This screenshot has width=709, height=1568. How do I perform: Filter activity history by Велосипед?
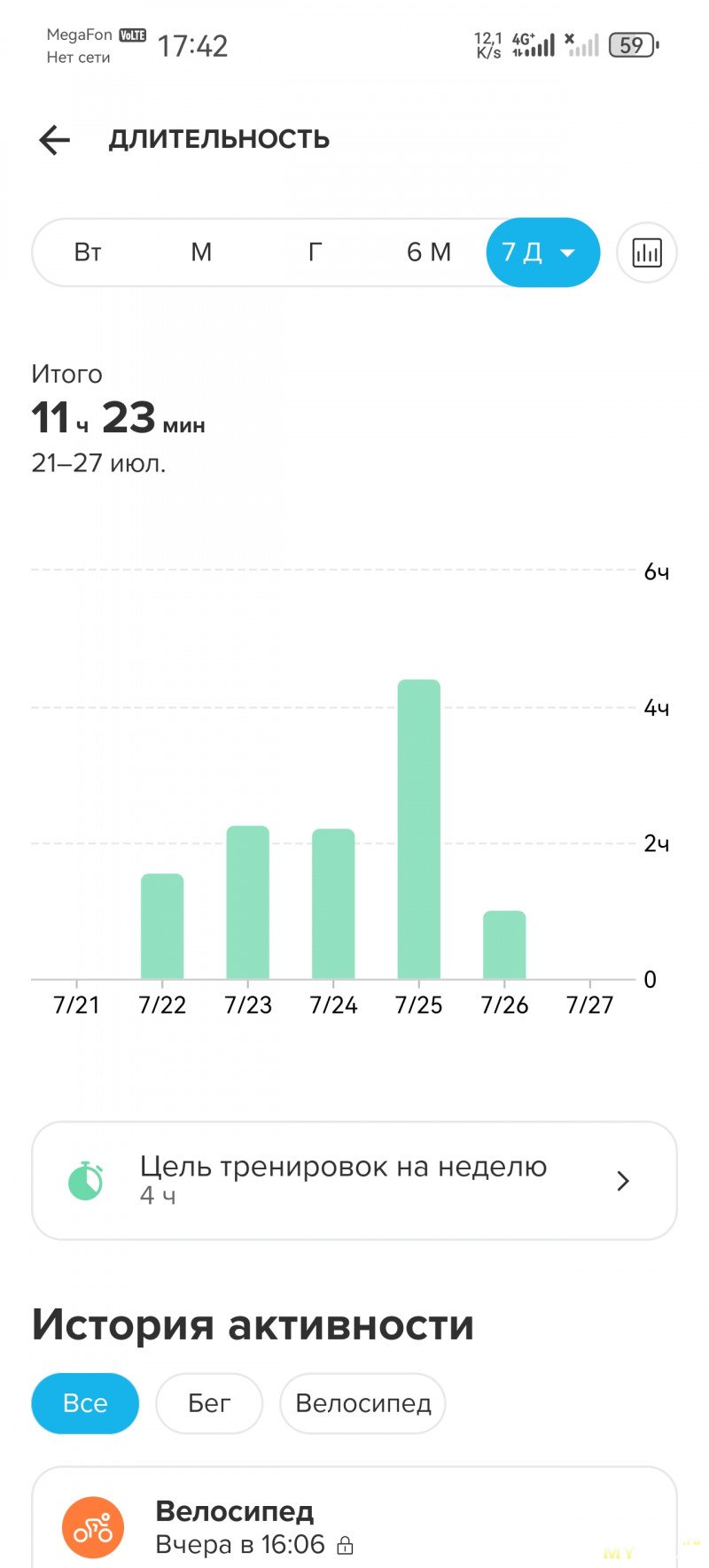coord(363,1403)
